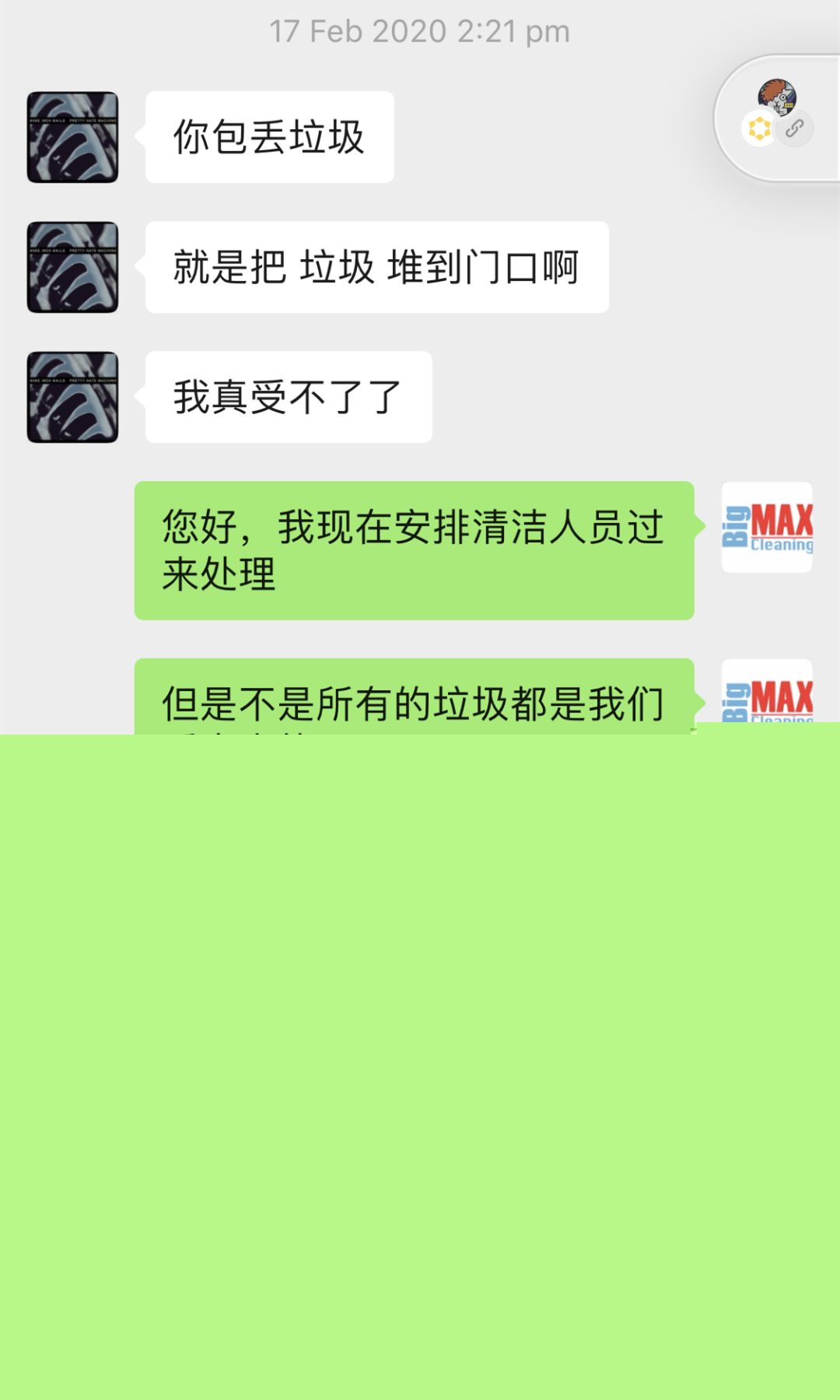Open BigMAX Cleaning avatar beside 您好 message

767,528
